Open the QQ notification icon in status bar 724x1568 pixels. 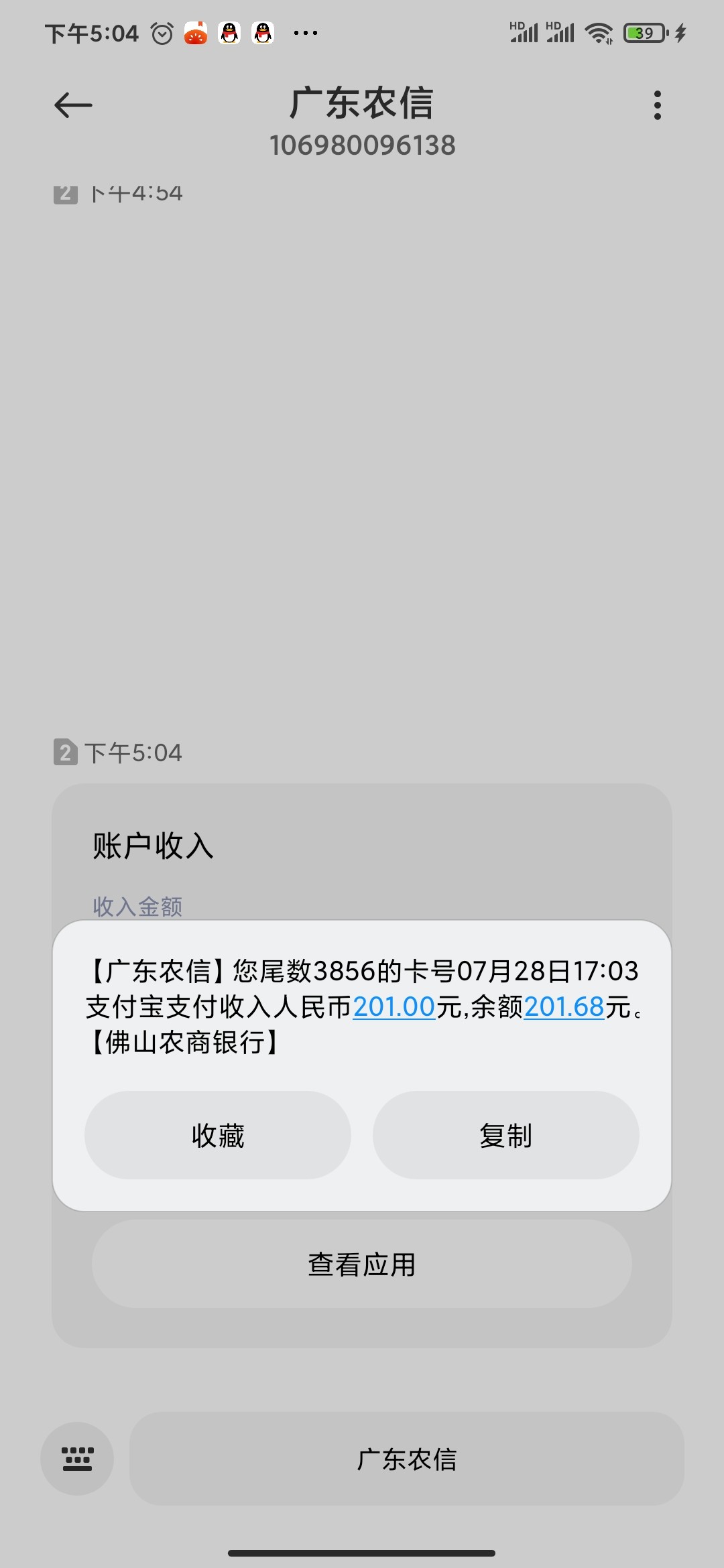230,31
